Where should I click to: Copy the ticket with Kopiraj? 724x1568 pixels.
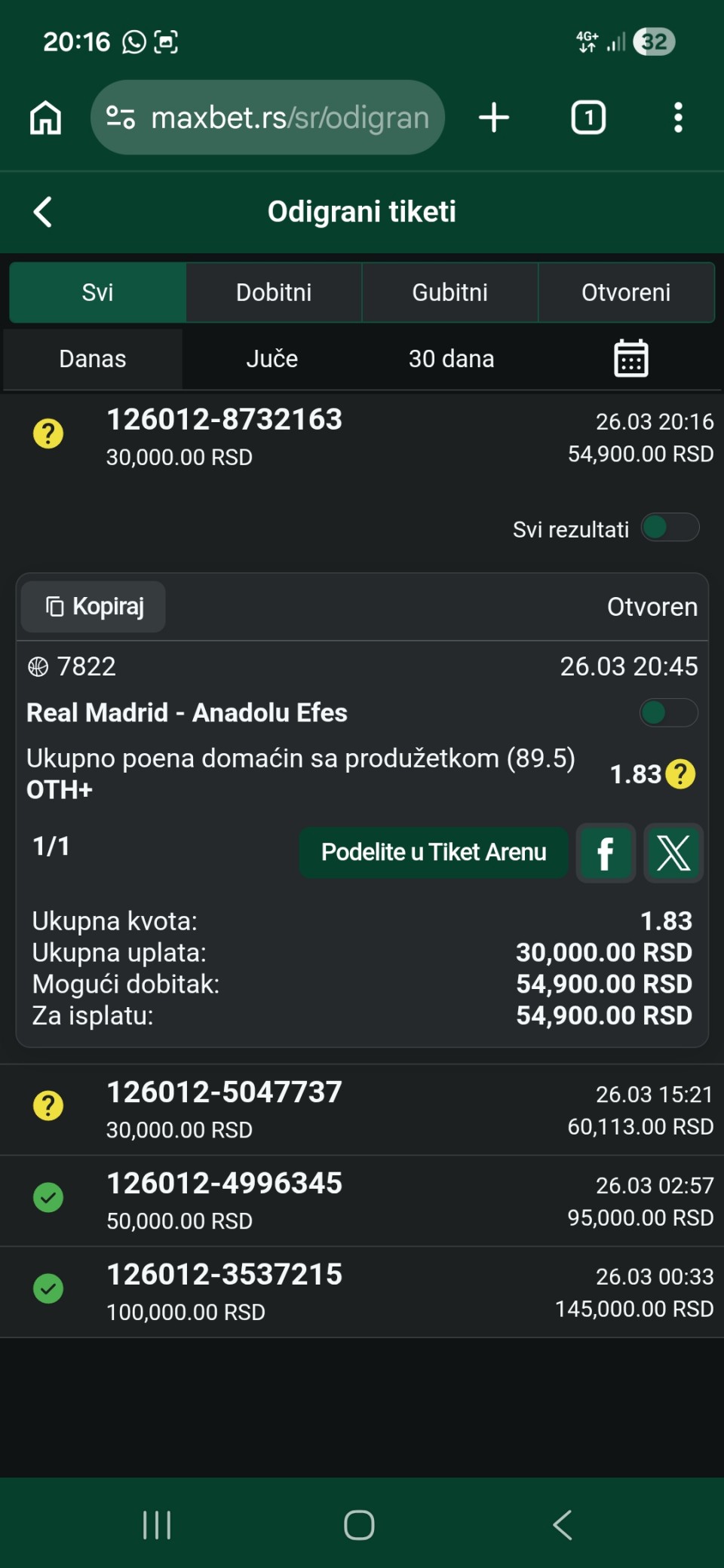[x=94, y=607]
